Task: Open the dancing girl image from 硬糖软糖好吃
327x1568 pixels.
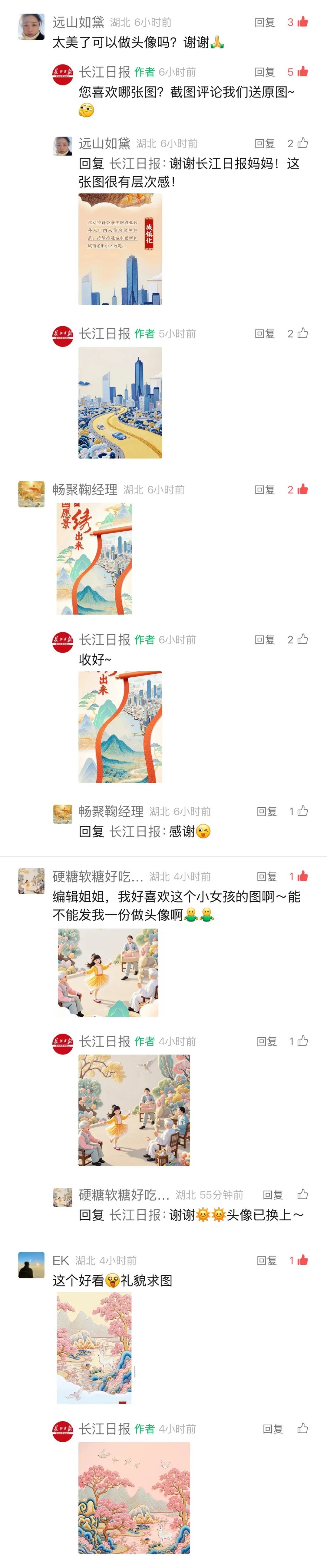Action: (108, 973)
